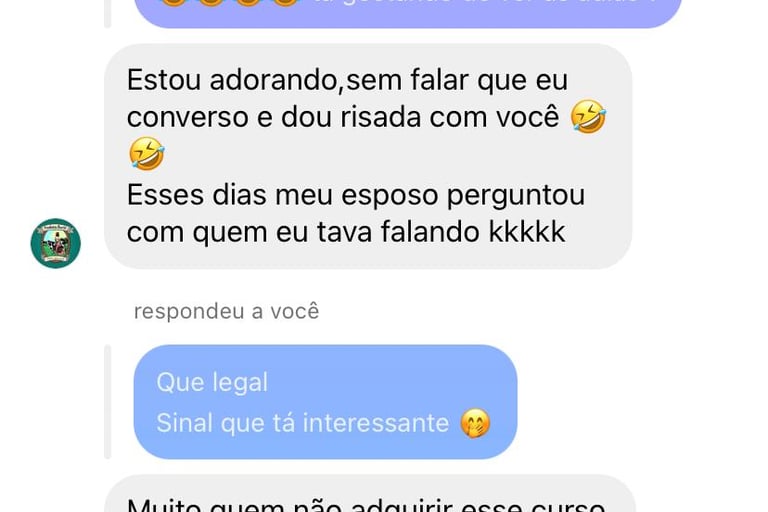Viewport: 768px width, 512px height.
Task: Open the sender's profile picture avatar
Action: click(x=55, y=243)
